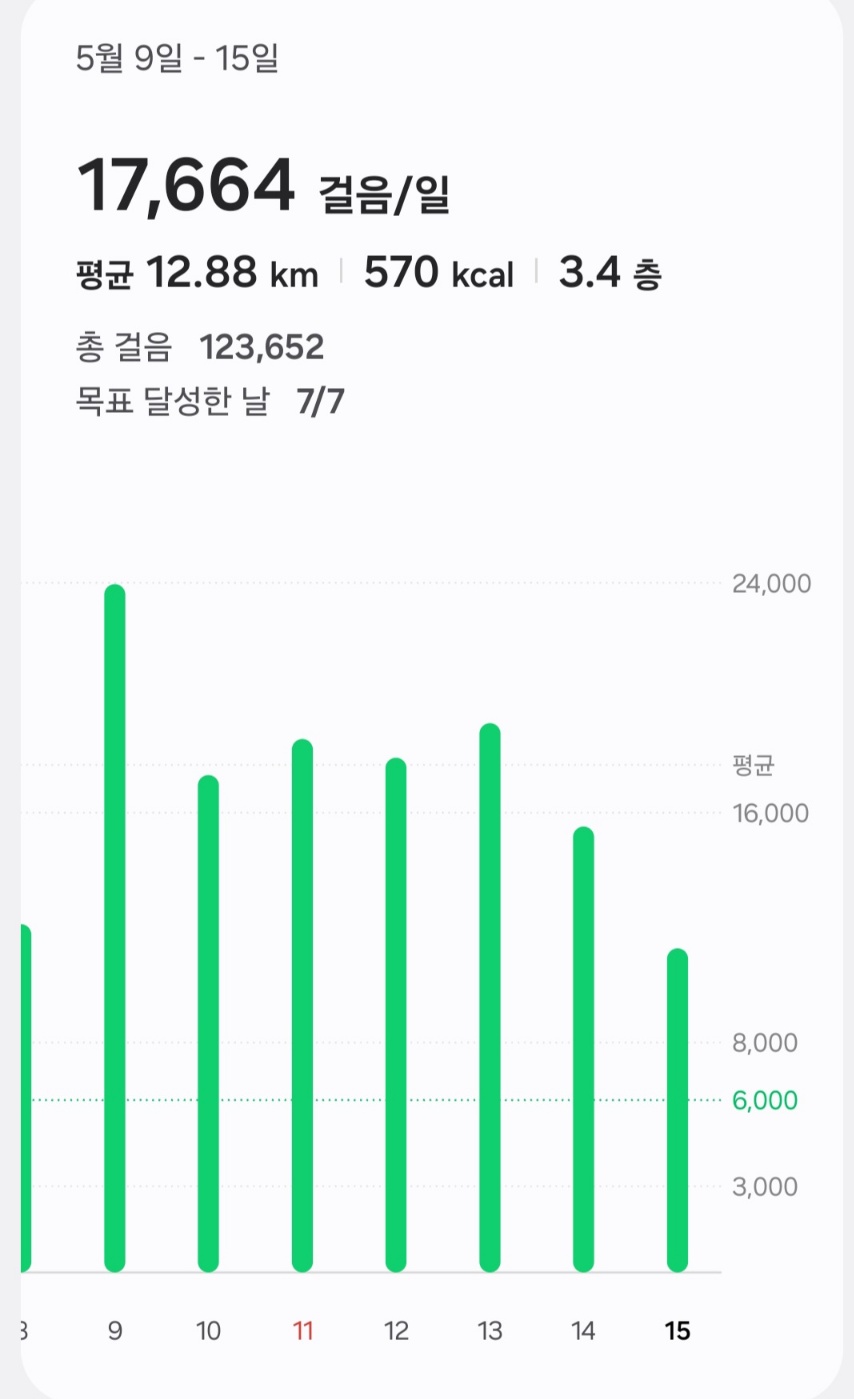This screenshot has height=1399, width=854.
Task: Select the 총 걸음 123,652 total
Action: pyautogui.click(x=190, y=347)
